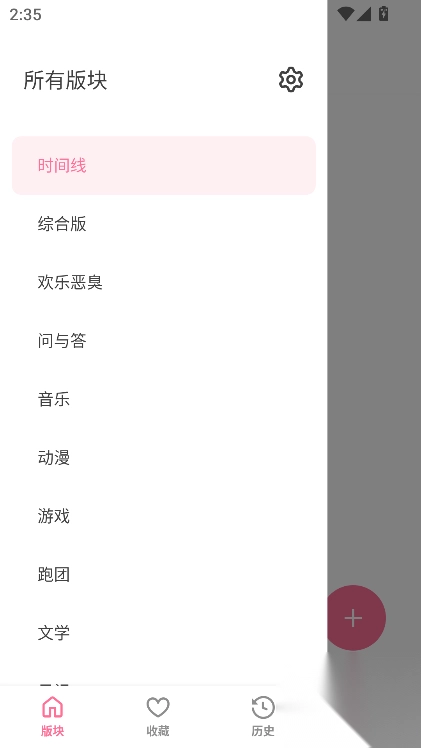Open the 音乐 board

tap(164, 399)
